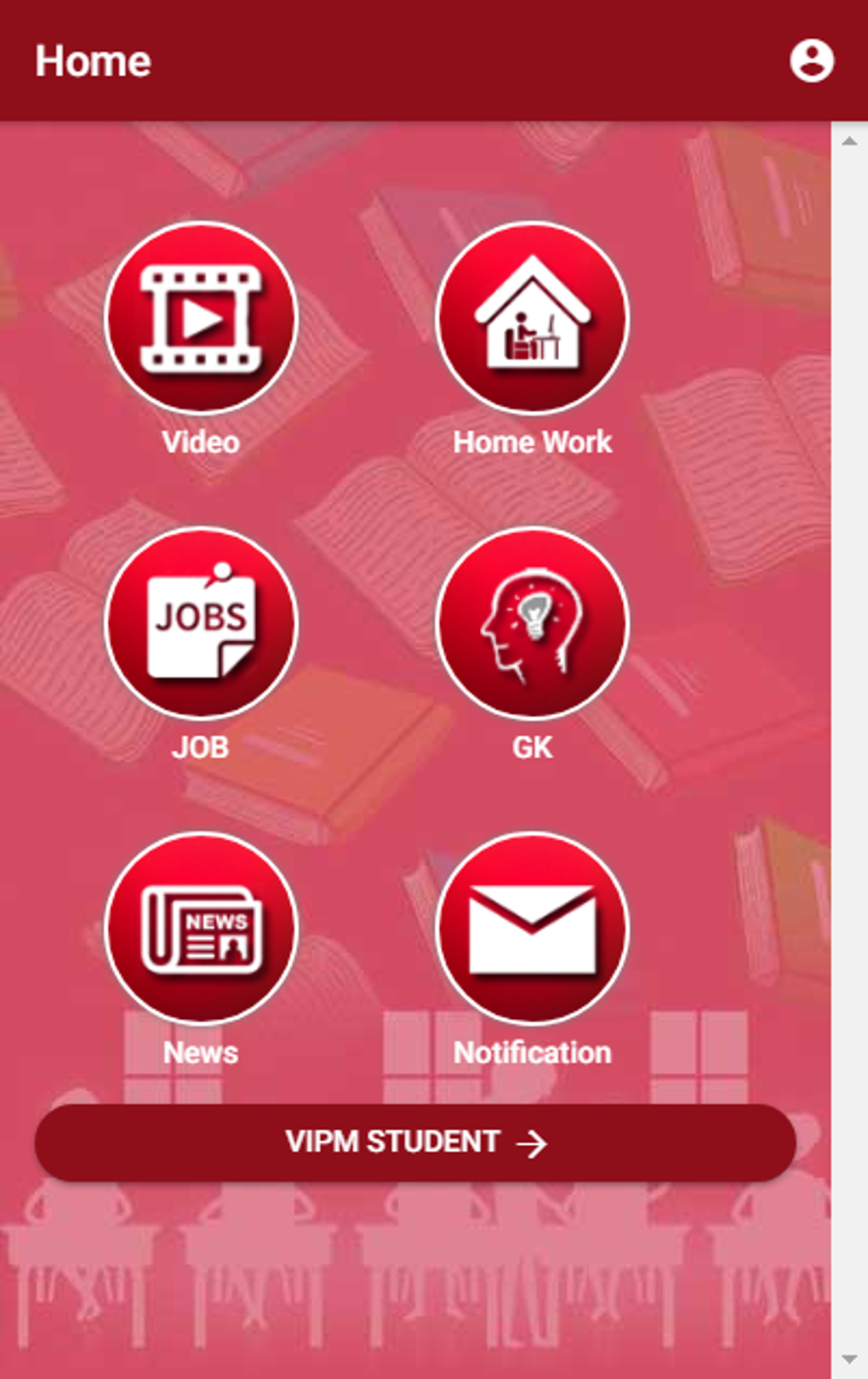Click the JOB label text
The width and height of the screenshot is (868, 1379).
(x=201, y=747)
